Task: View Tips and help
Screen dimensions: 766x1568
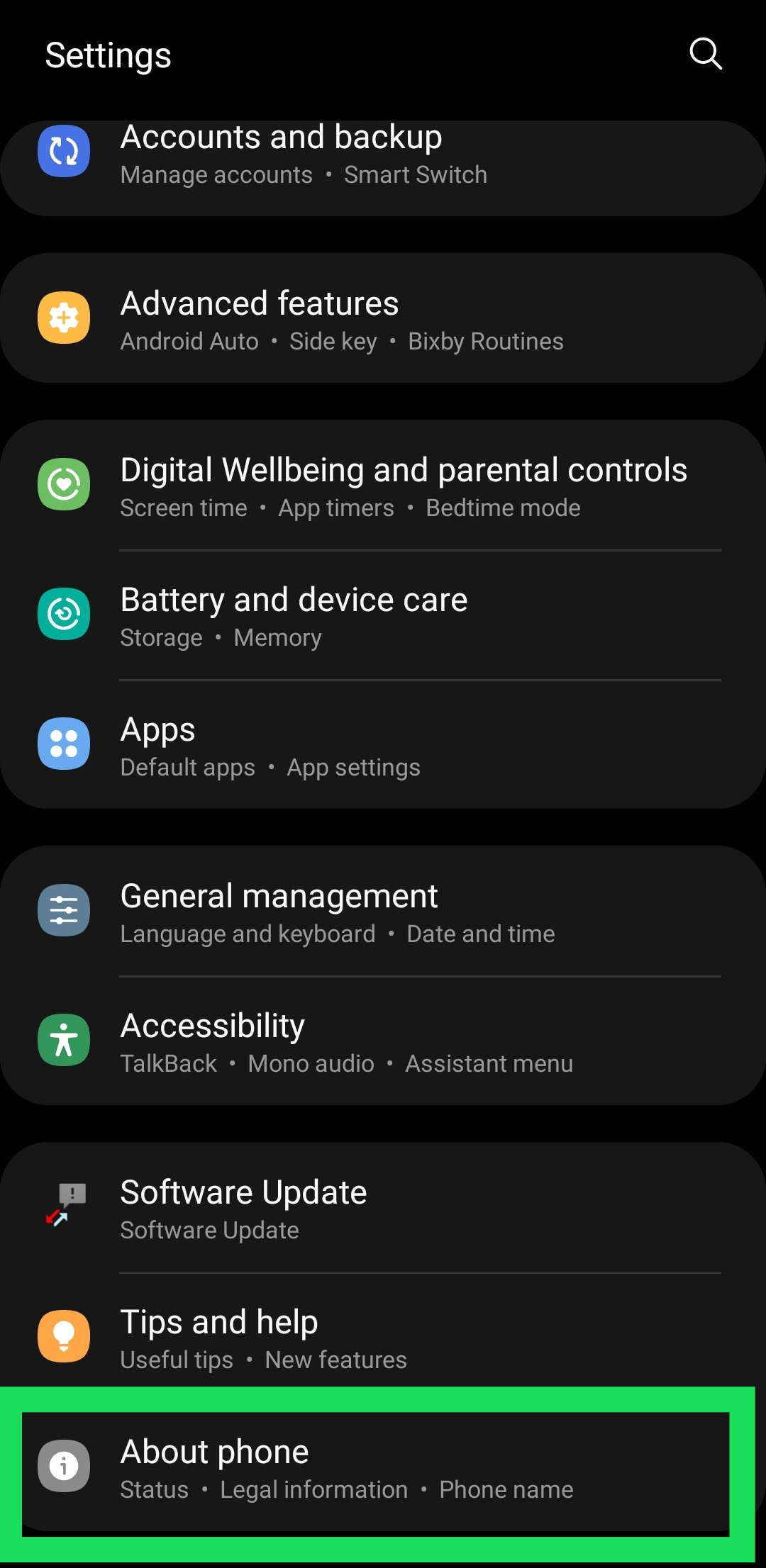Action: (x=383, y=1338)
